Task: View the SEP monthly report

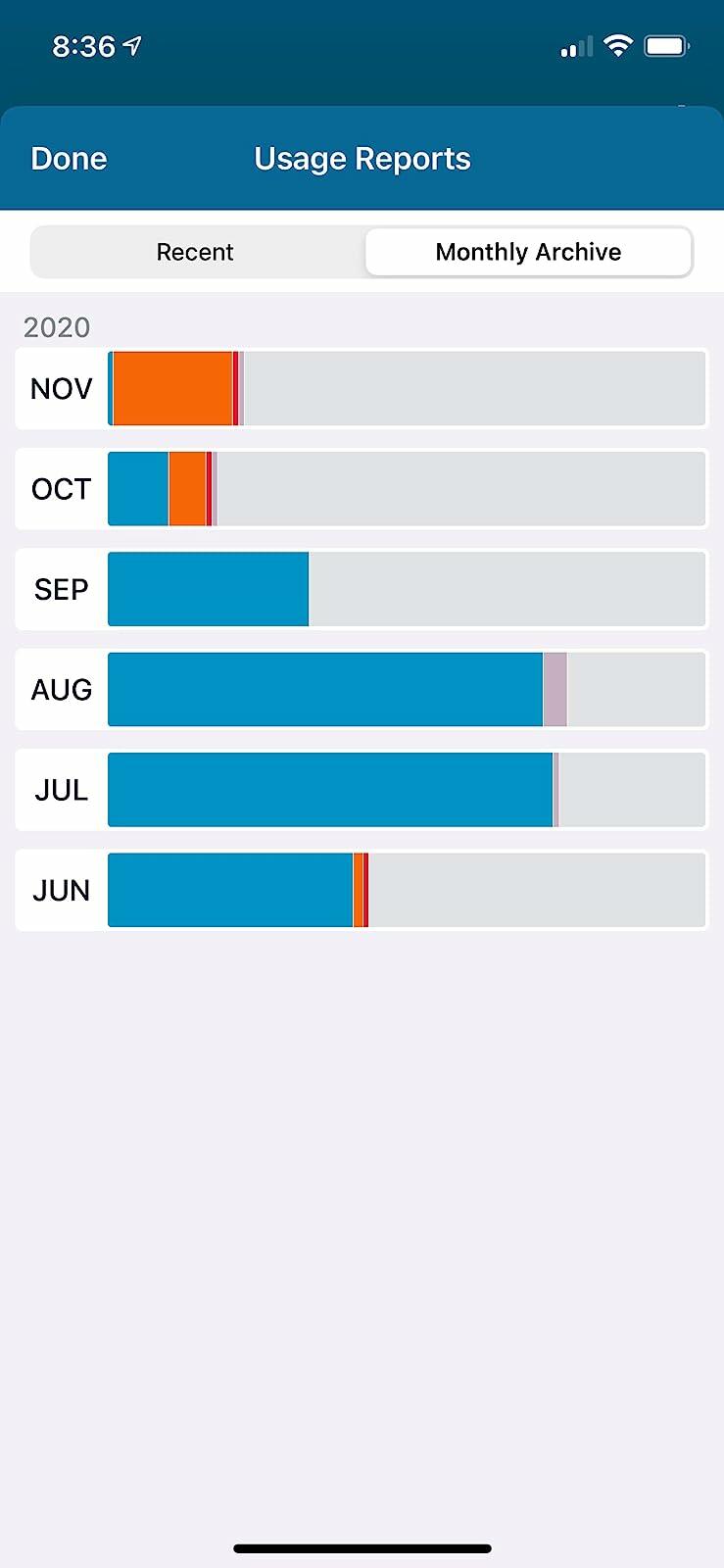Action: pos(362,589)
